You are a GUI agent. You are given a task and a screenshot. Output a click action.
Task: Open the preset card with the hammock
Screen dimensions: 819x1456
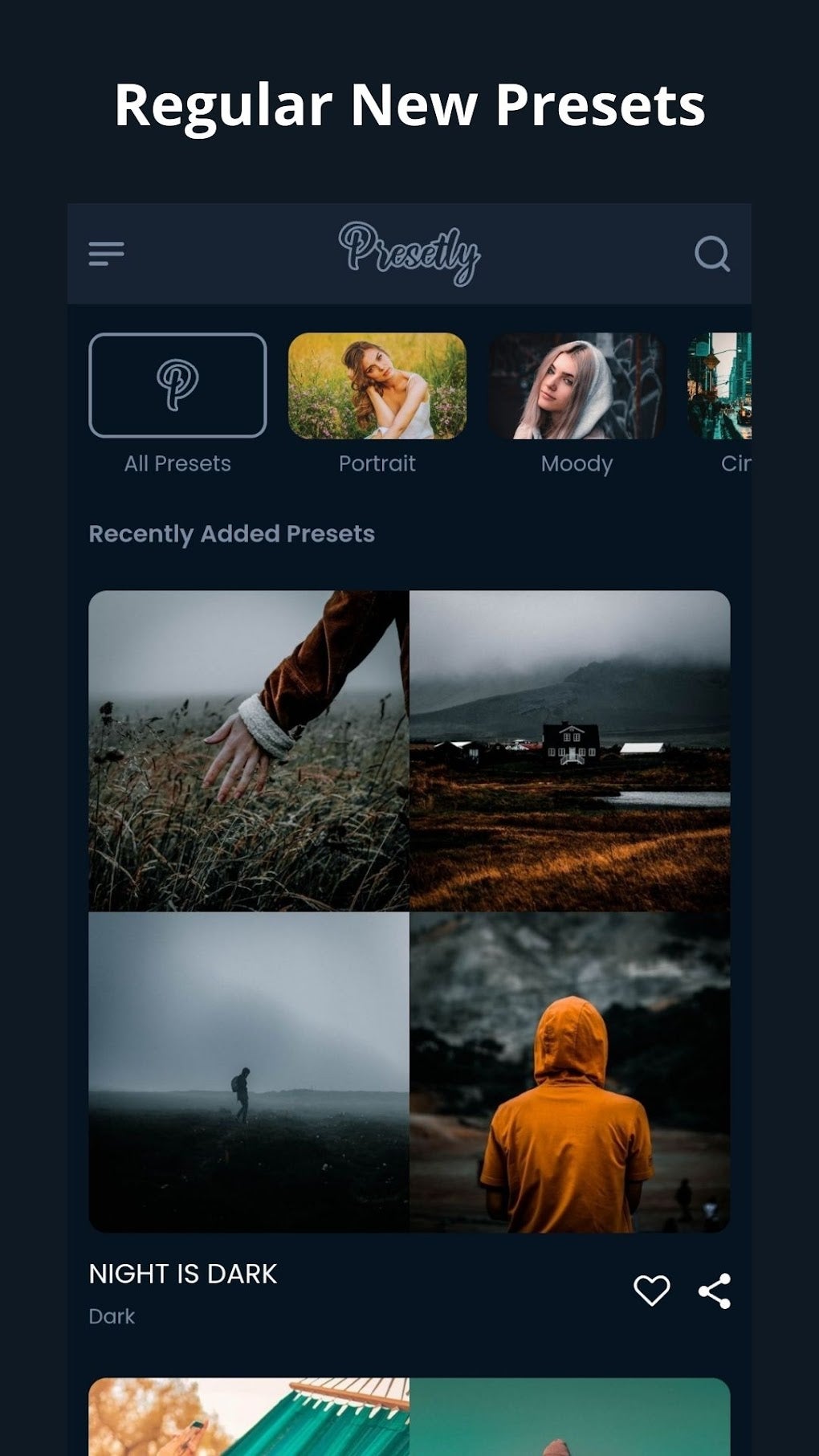409,1417
